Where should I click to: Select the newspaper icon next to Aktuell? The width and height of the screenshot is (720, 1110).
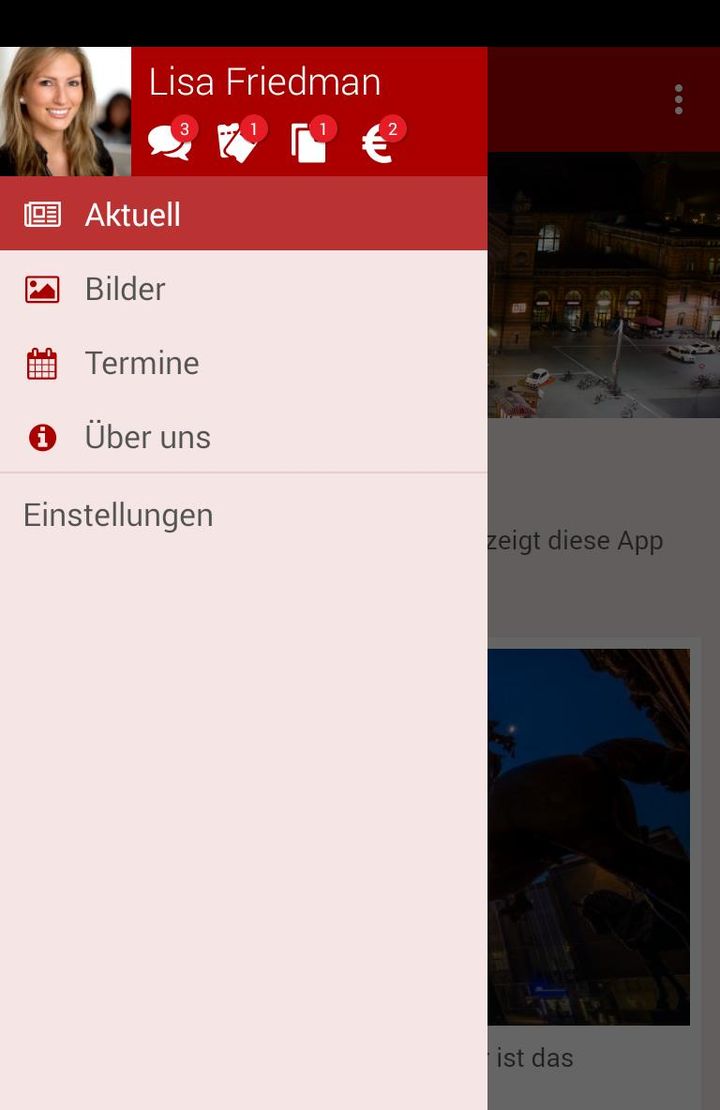point(41,213)
